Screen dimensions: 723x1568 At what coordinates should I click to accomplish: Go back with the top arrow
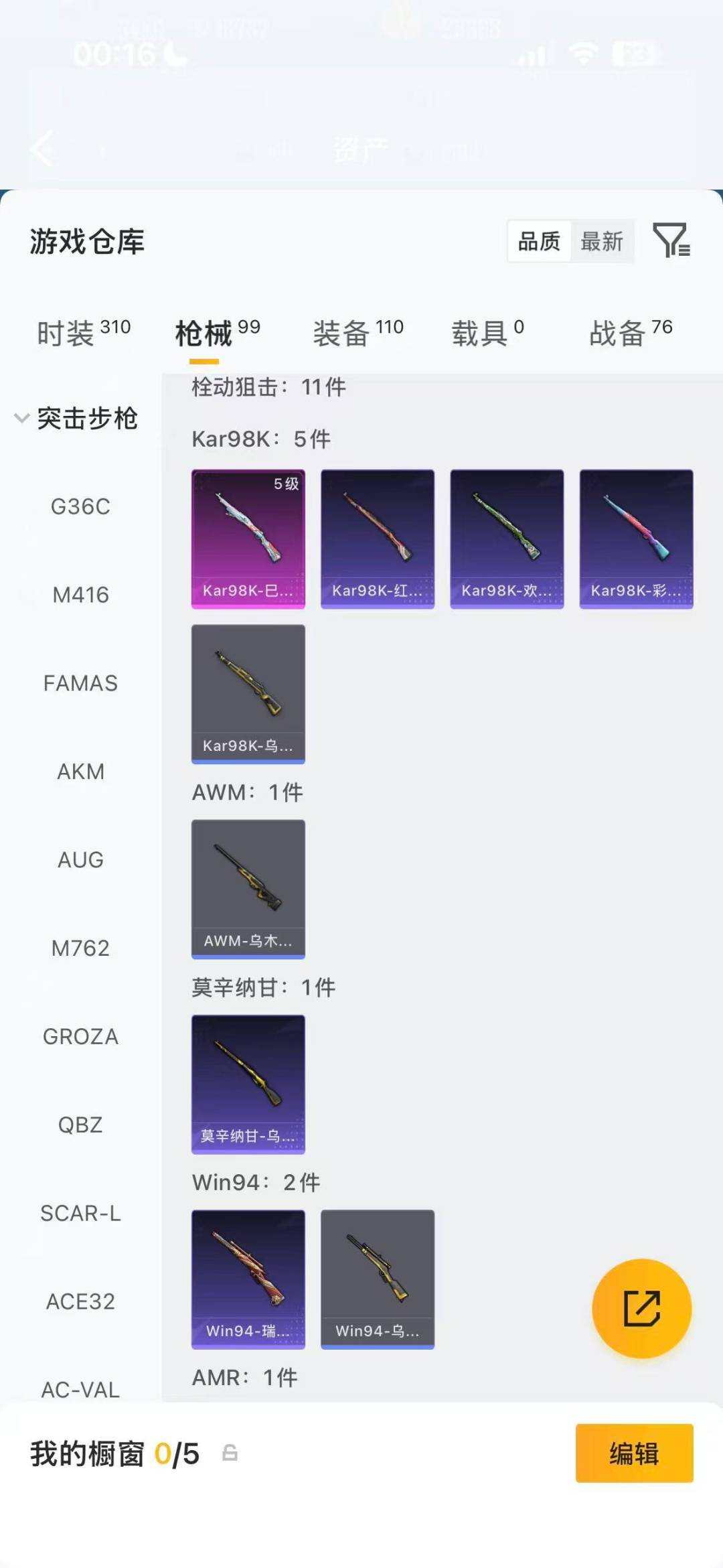click(43, 149)
